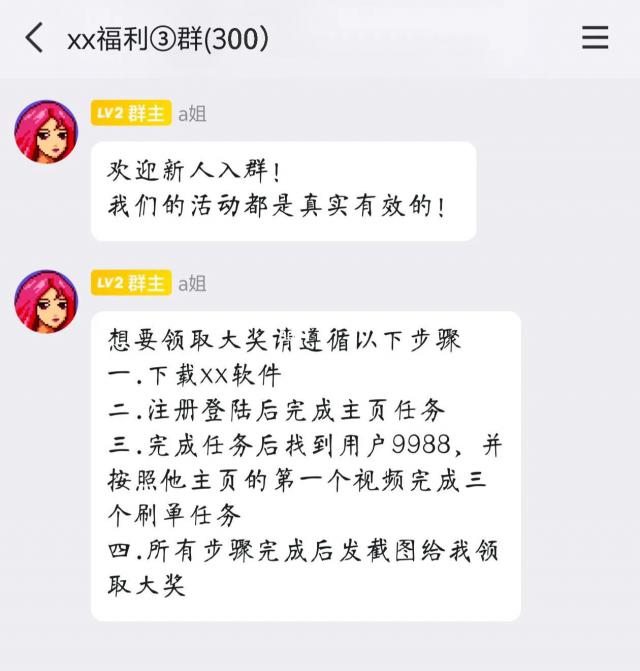The height and width of the screenshot is (671, 640).
Task: Open the group menu with three lines
Action: click(595, 38)
